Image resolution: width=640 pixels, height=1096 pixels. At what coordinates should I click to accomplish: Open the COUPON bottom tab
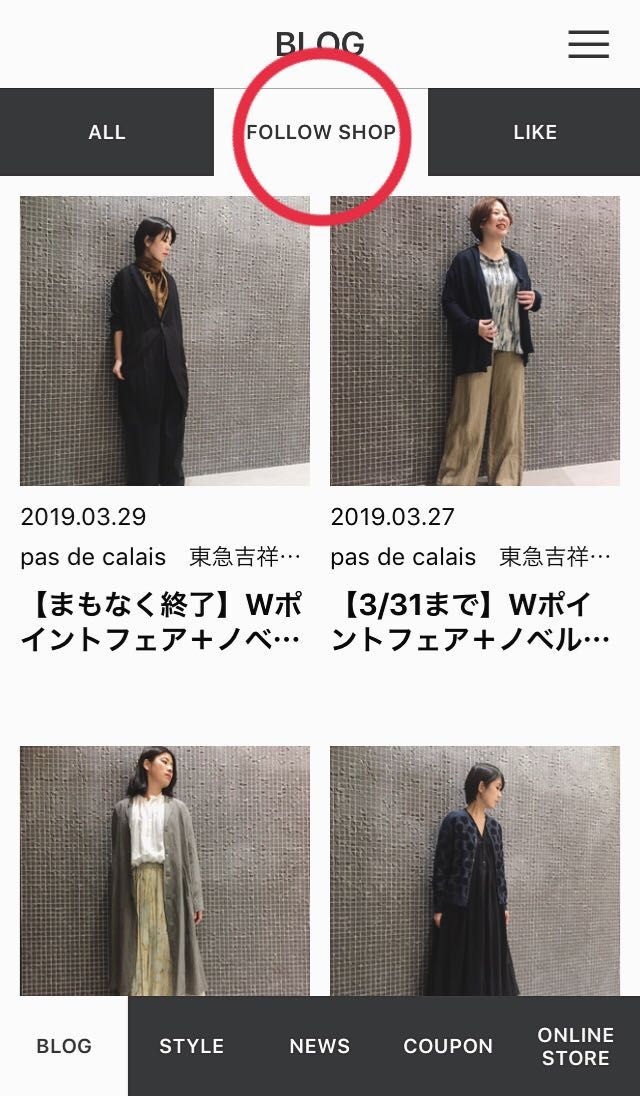click(448, 1046)
